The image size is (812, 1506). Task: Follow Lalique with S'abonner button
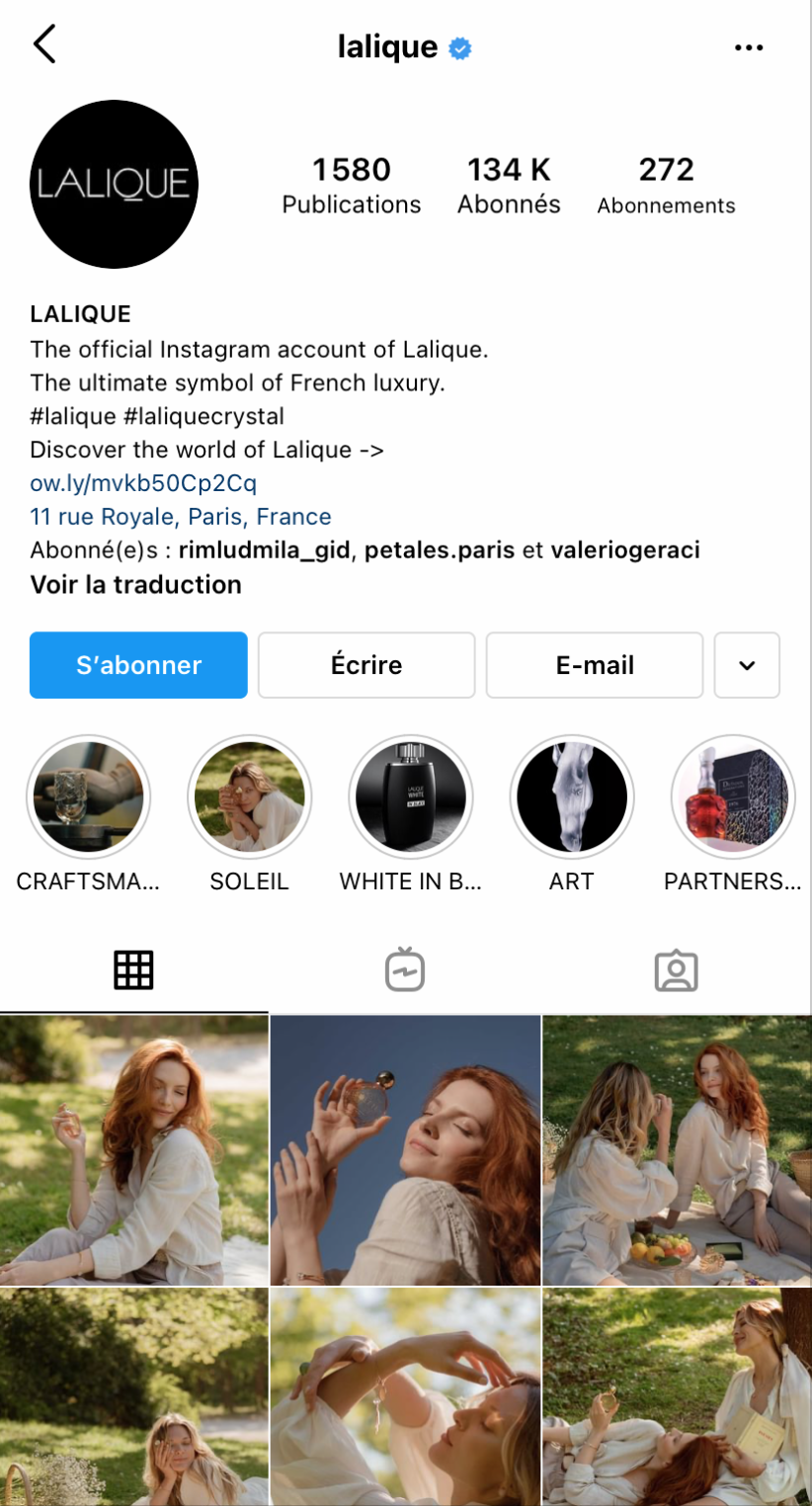[x=138, y=665]
